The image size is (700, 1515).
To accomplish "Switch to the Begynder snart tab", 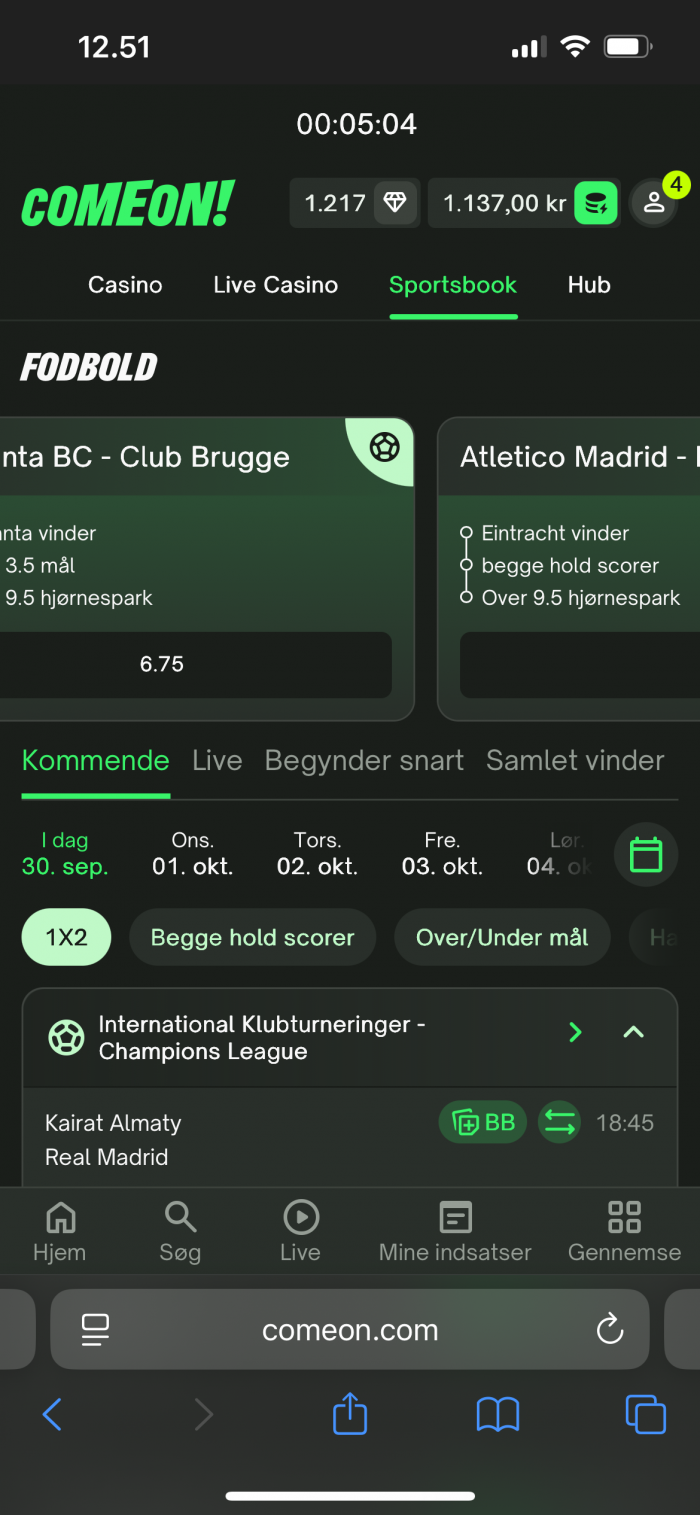I will pos(364,761).
